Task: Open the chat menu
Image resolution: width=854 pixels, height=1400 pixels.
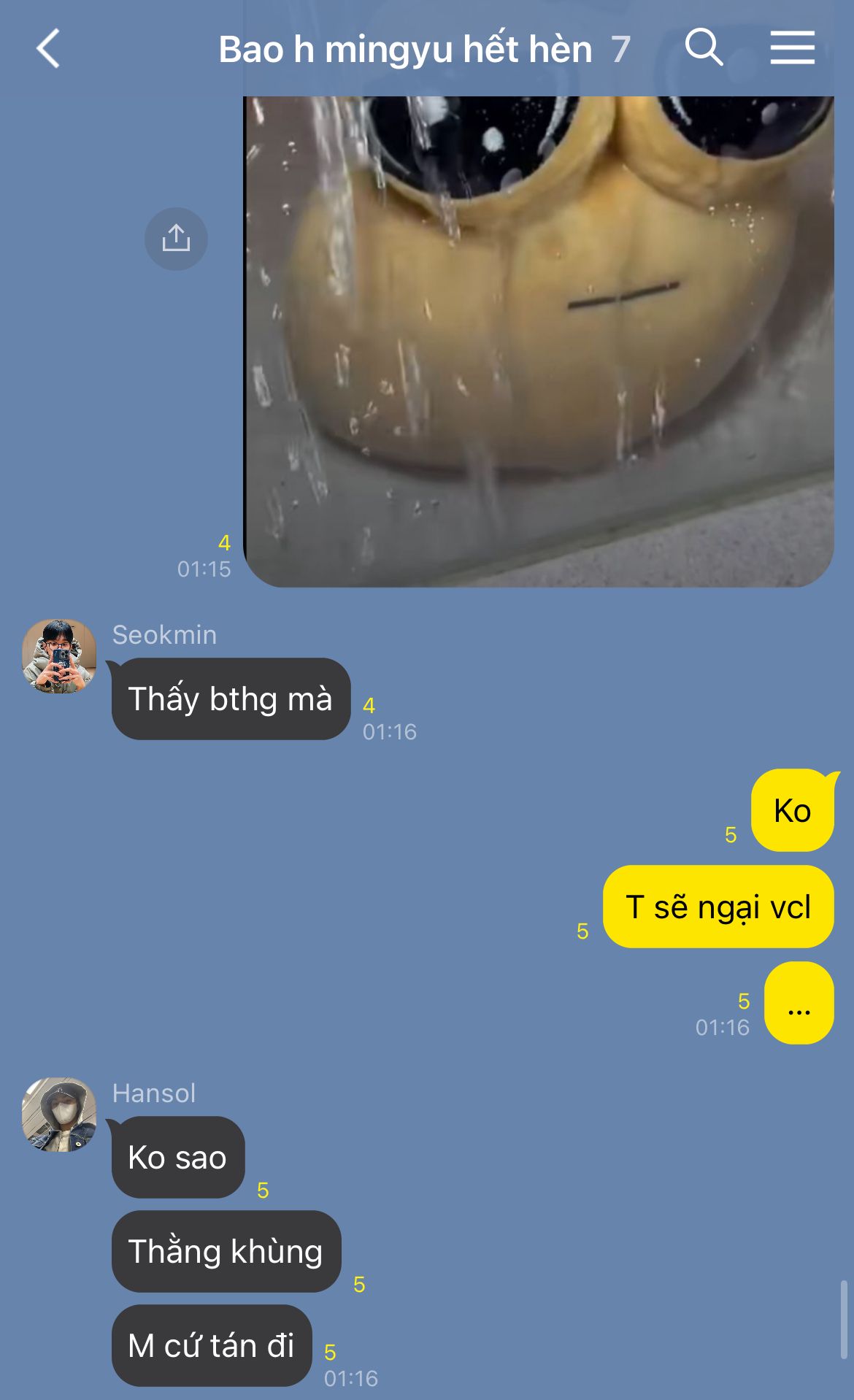Action: 792,48
